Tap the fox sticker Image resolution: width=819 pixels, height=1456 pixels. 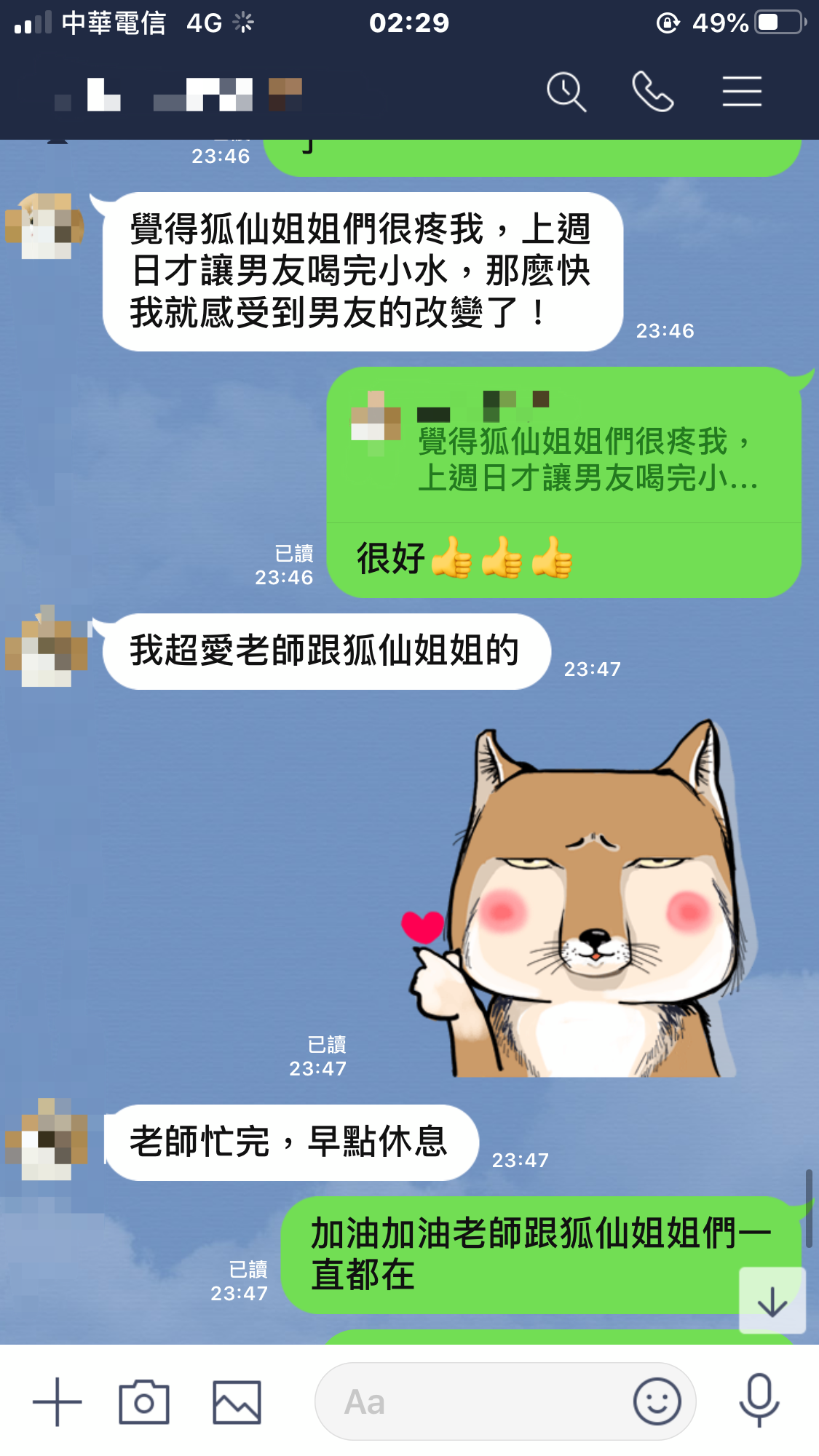[x=582, y=902]
